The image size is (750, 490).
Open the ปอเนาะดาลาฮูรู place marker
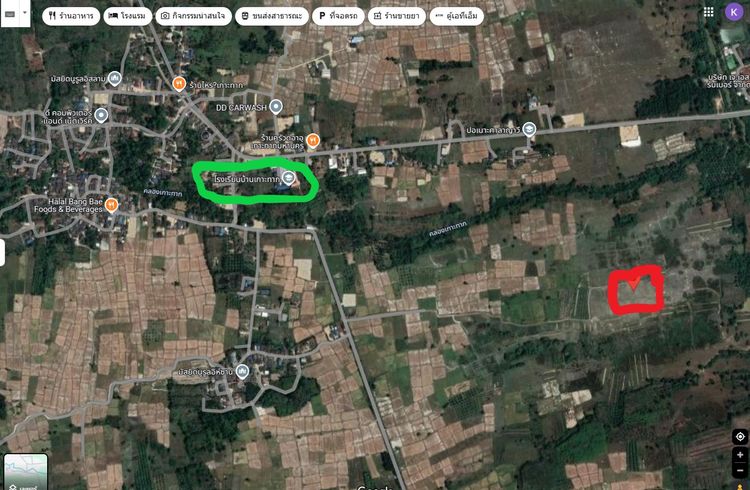pos(529,129)
